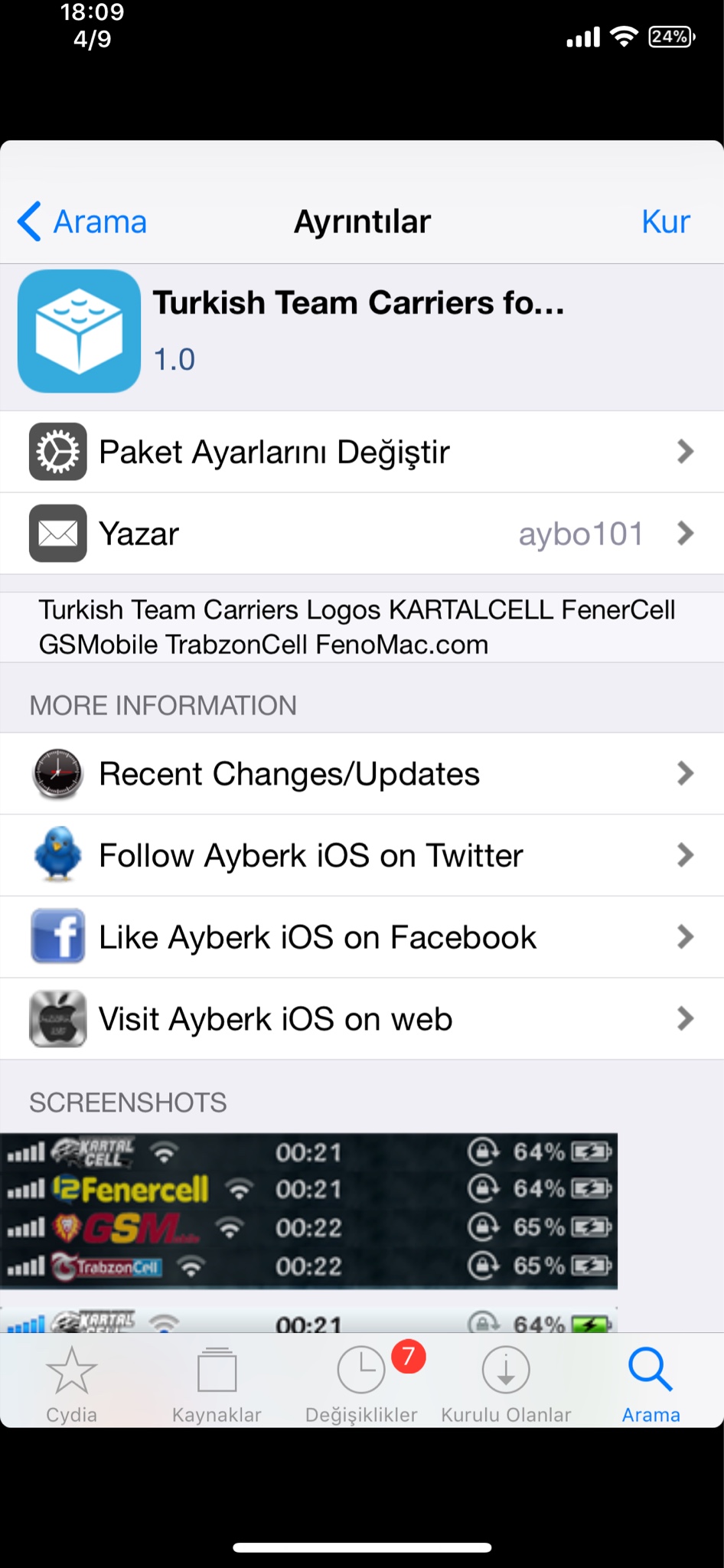Visit Ayberk iOS on web

[361, 1020]
